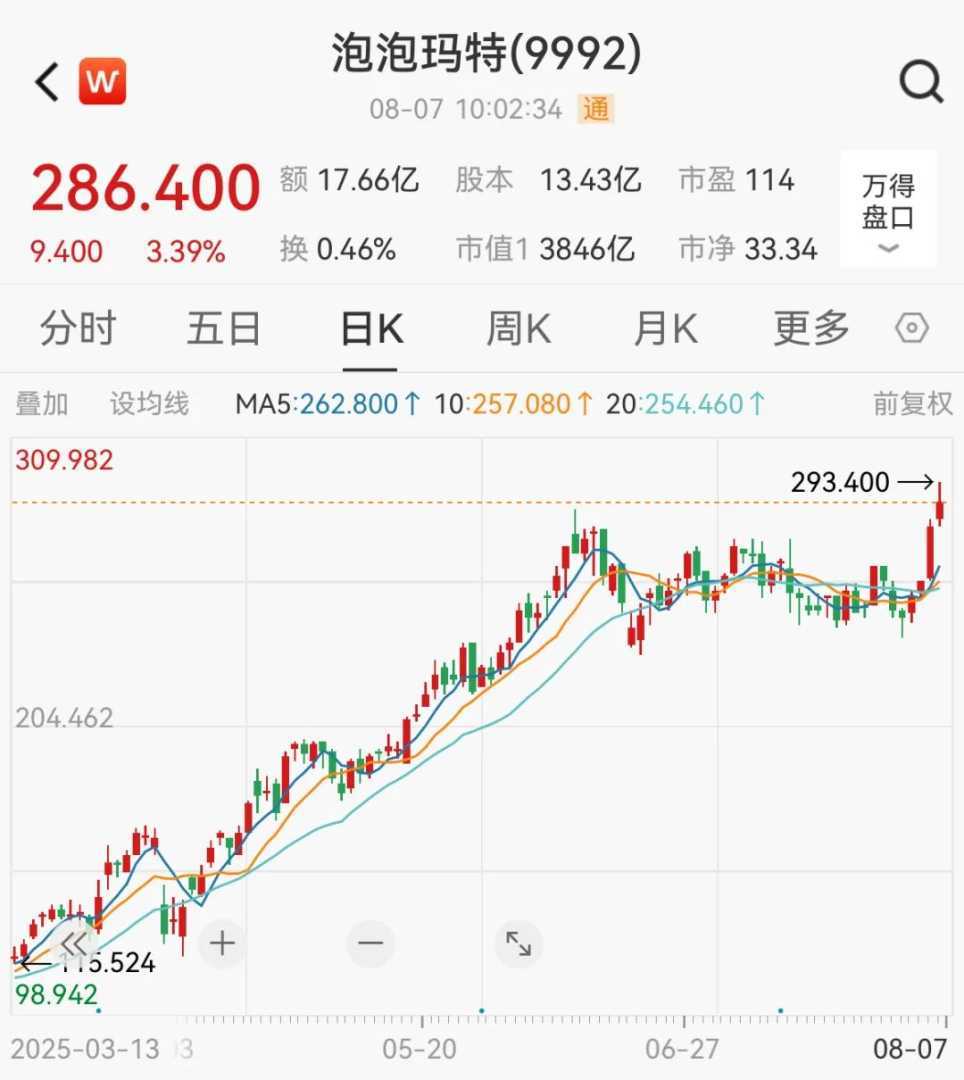The image size is (964, 1080).
Task: Tap the red W Wind logo icon
Action: coord(102,82)
